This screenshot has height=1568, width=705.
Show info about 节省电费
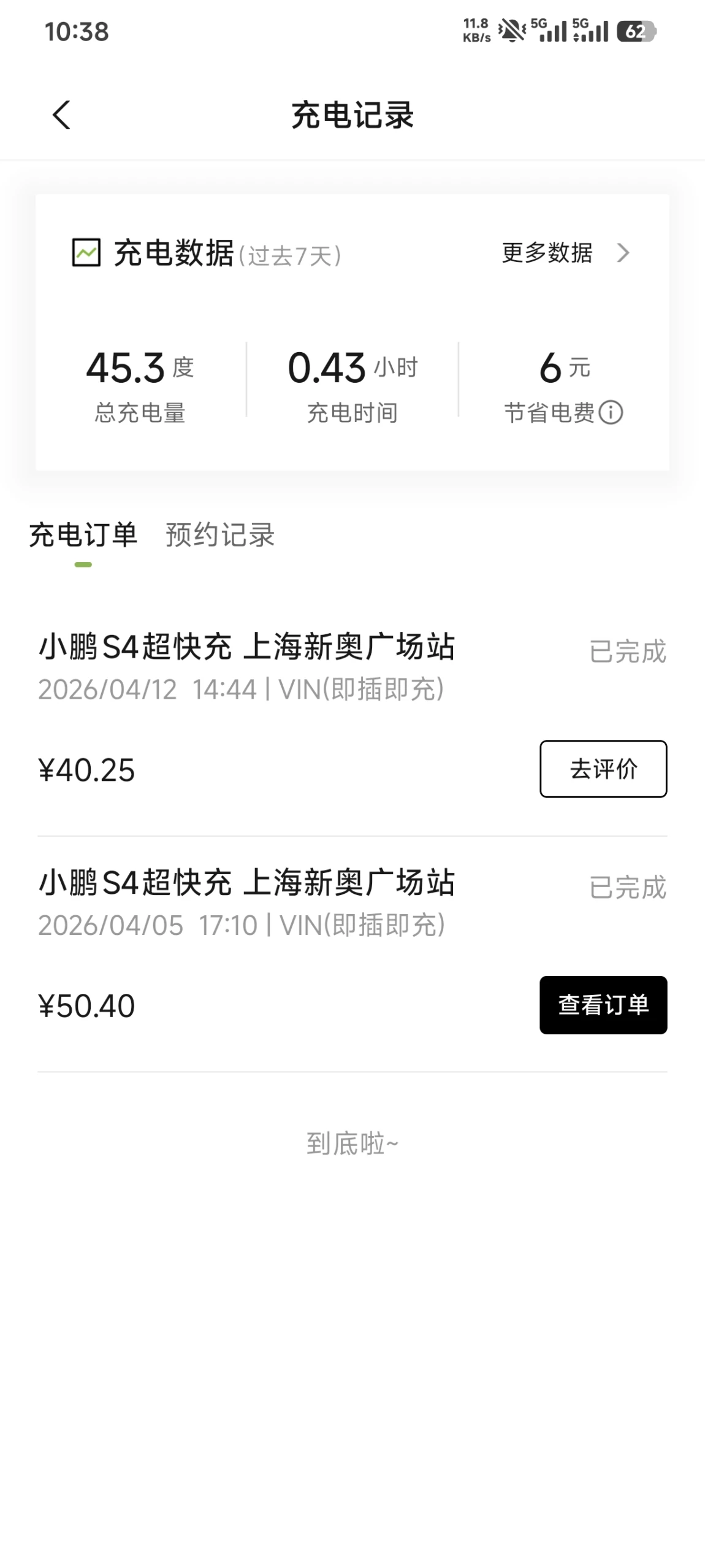[x=611, y=413]
